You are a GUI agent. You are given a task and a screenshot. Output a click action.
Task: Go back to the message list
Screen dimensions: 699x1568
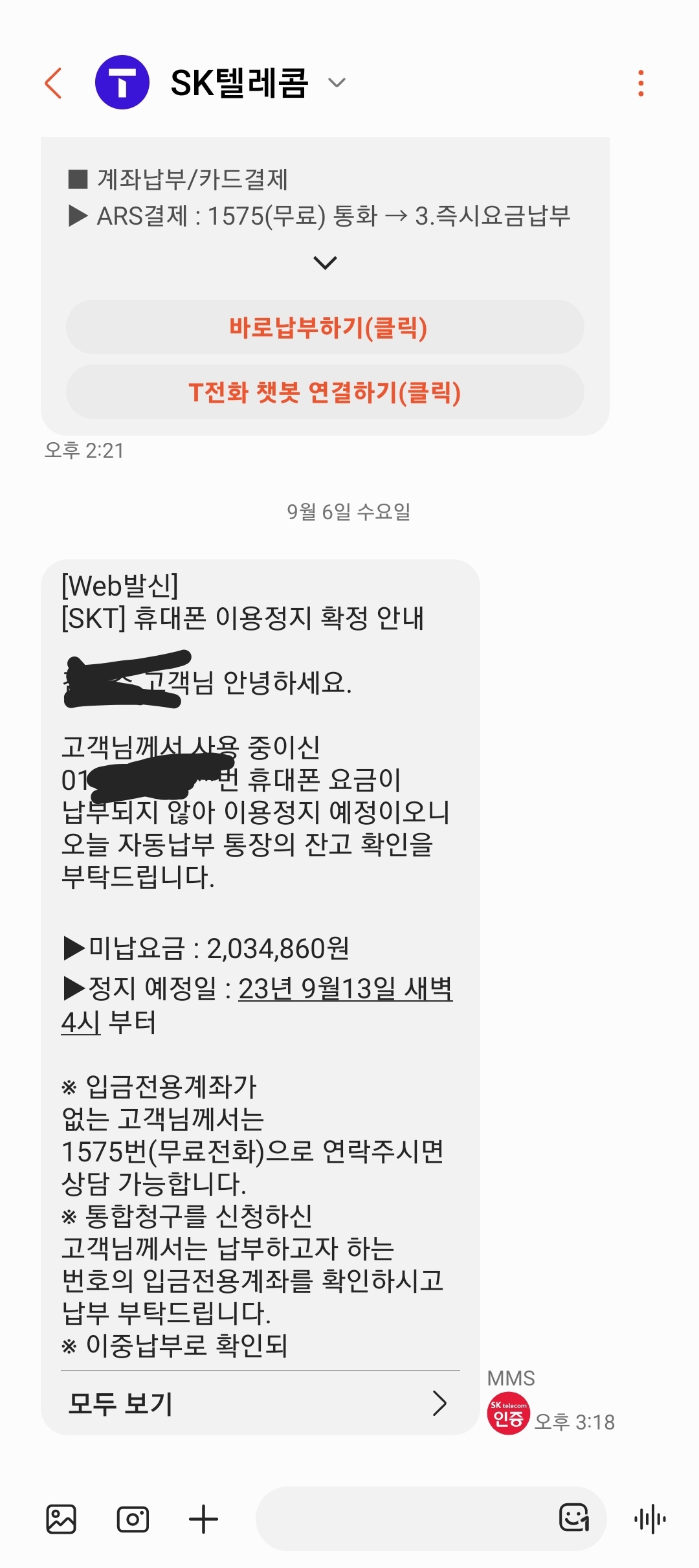(54, 83)
